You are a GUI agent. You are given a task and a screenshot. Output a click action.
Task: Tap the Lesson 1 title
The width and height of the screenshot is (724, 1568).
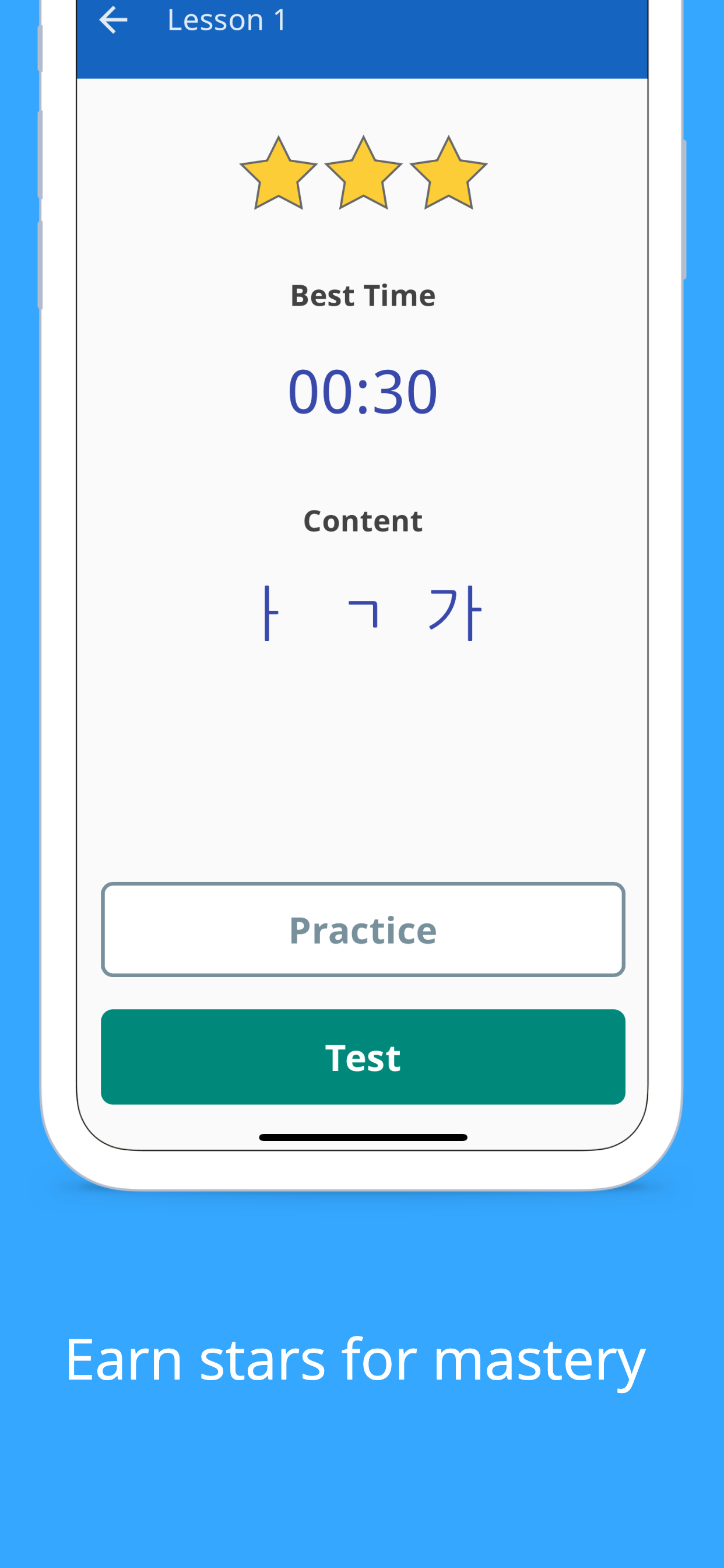point(227,19)
